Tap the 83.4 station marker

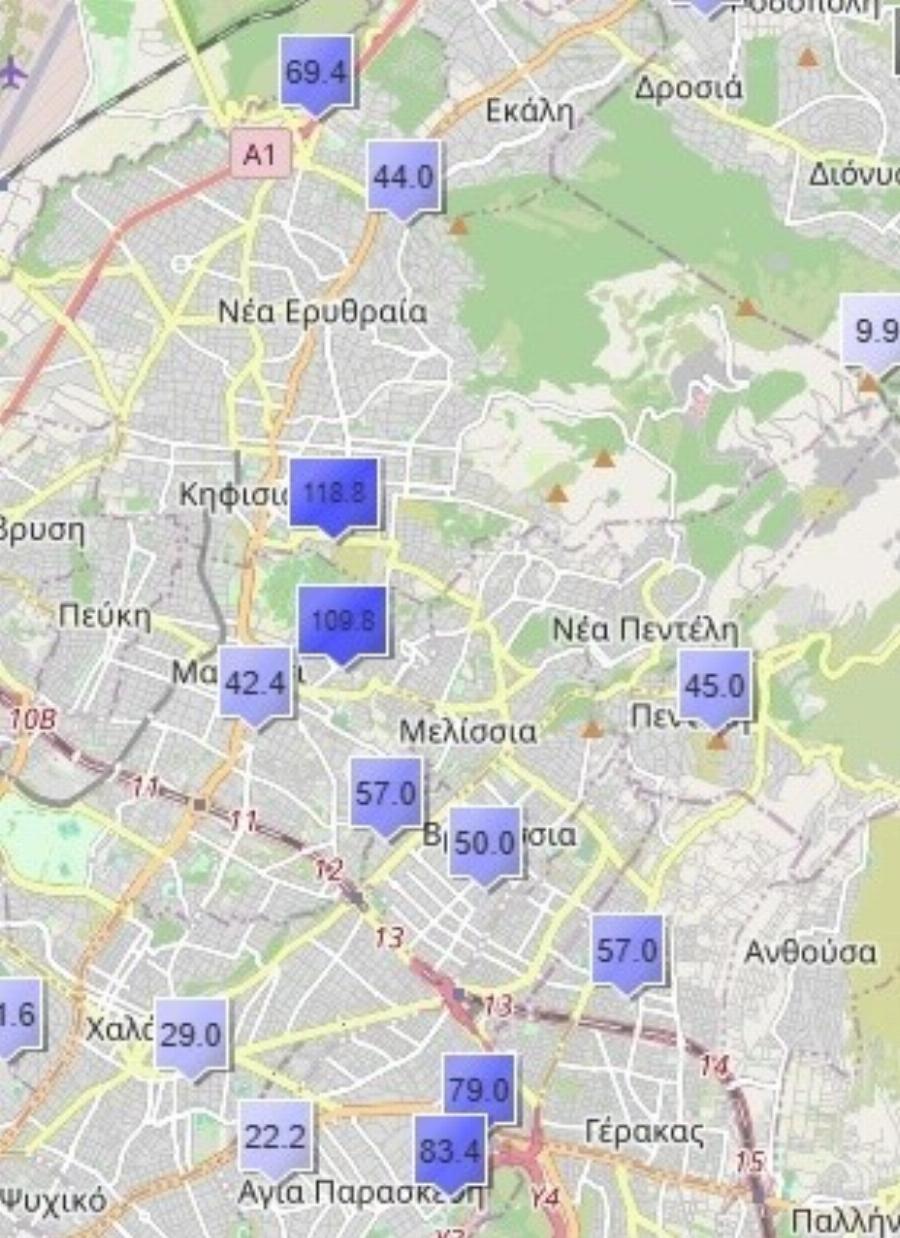(450, 1150)
